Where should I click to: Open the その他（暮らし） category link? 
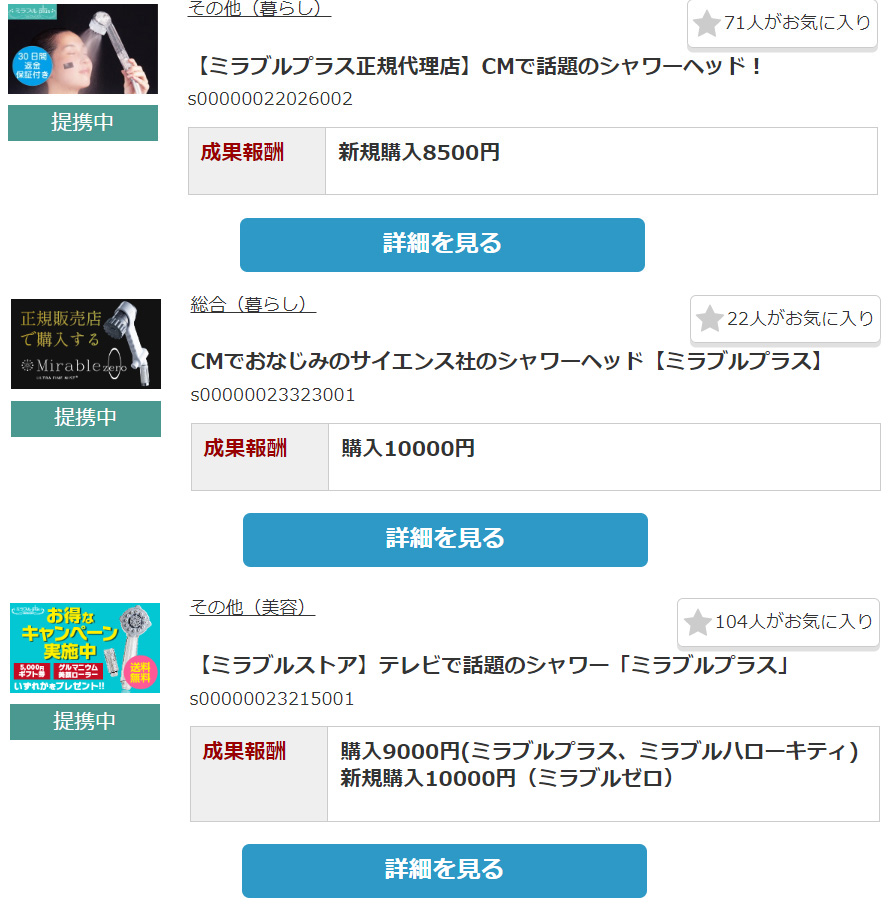(259, 9)
